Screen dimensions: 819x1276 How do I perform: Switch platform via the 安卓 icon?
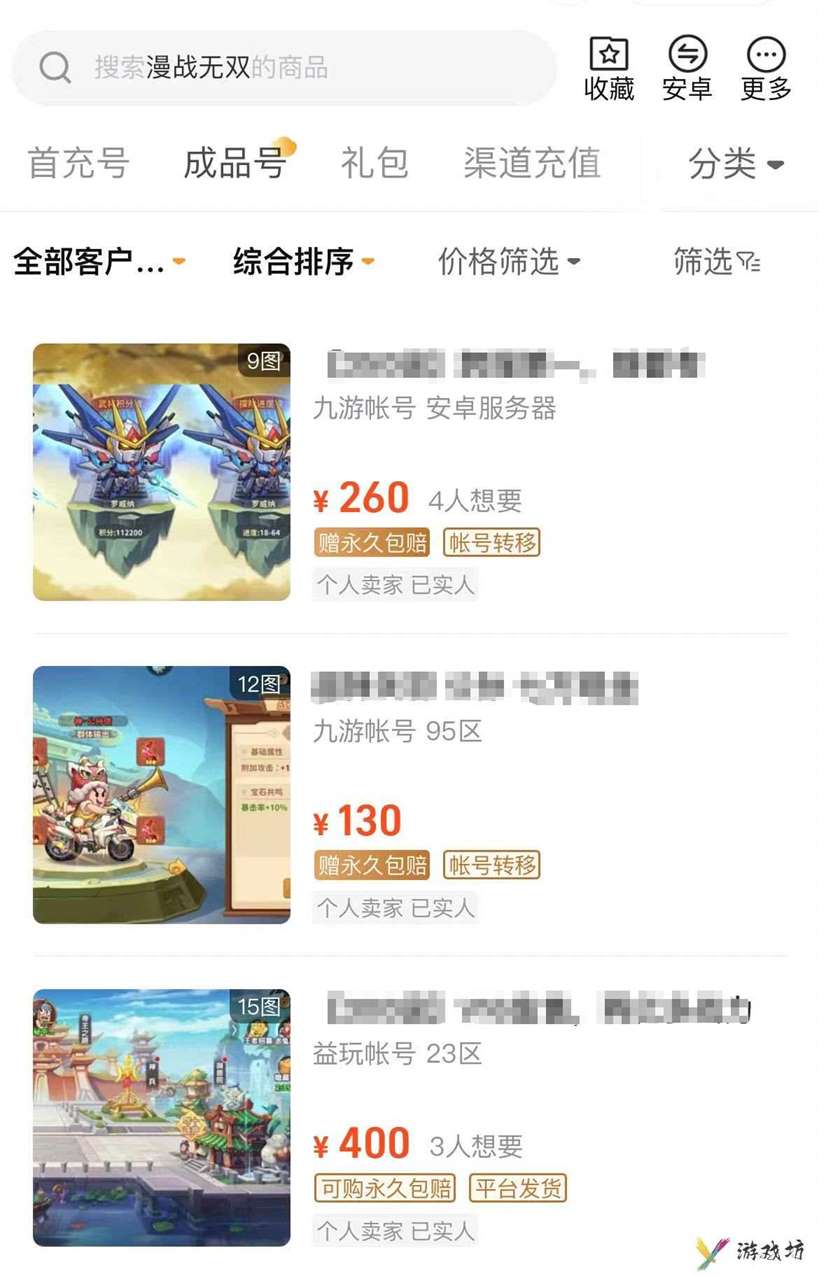[x=687, y=68]
